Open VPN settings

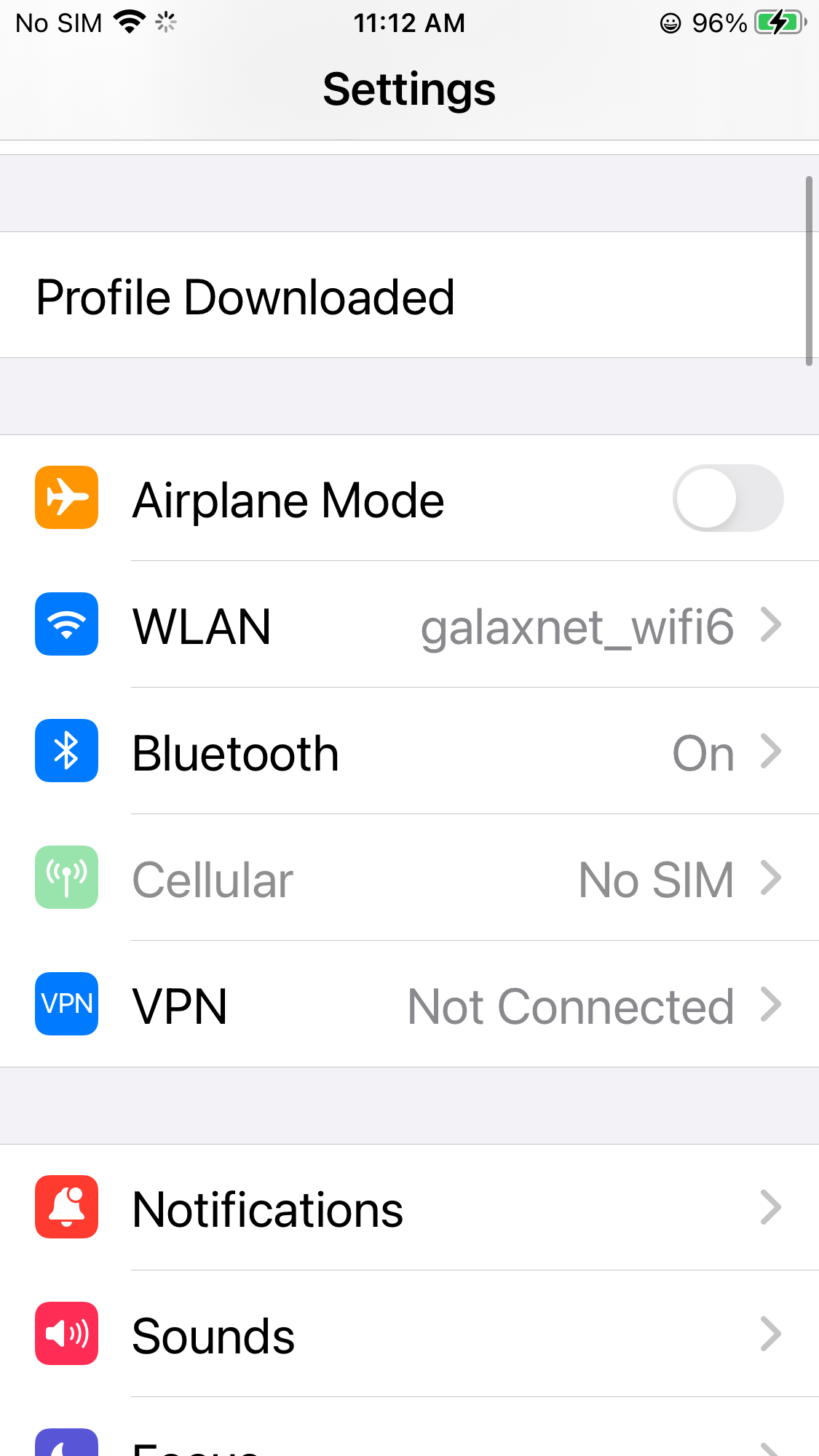click(409, 1005)
